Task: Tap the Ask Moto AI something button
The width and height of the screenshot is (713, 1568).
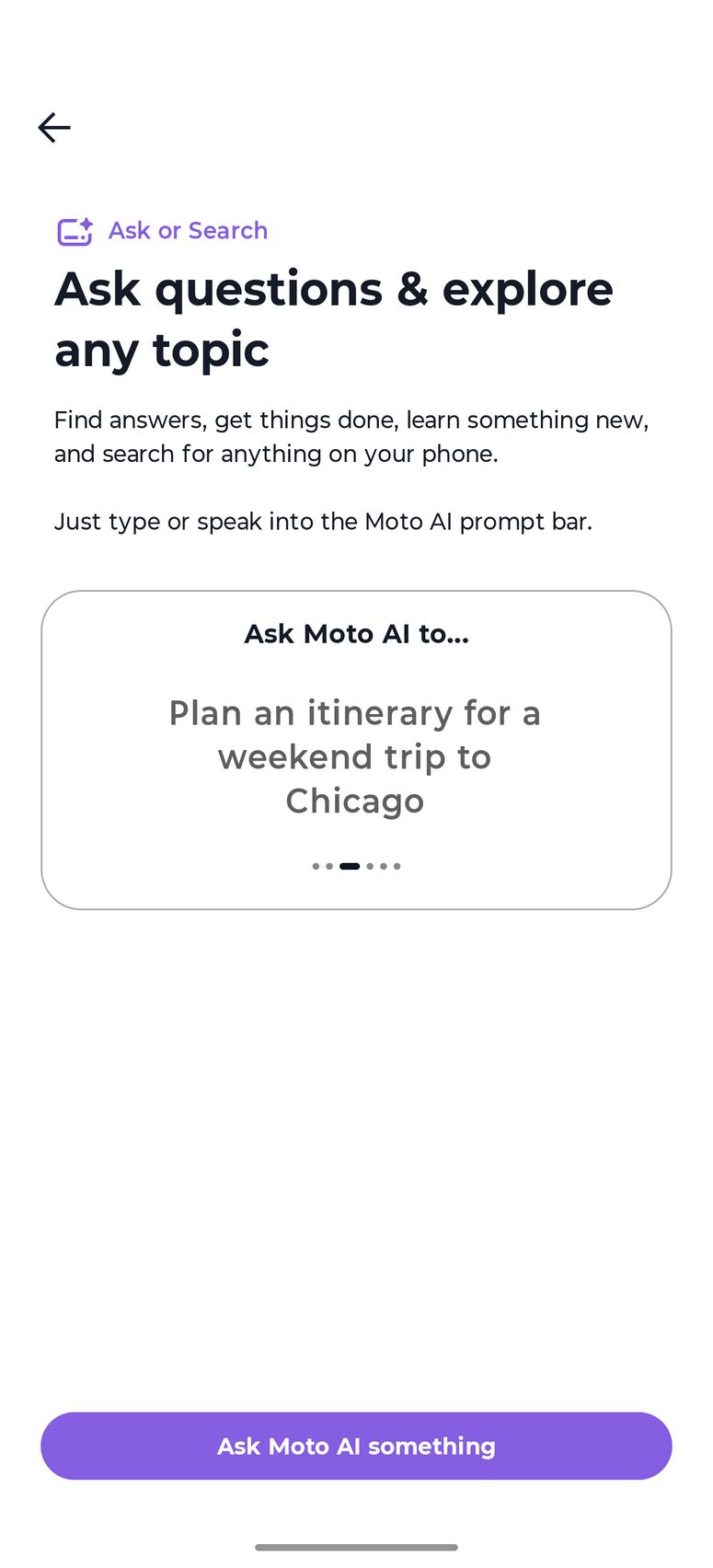Action: [356, 1446]
